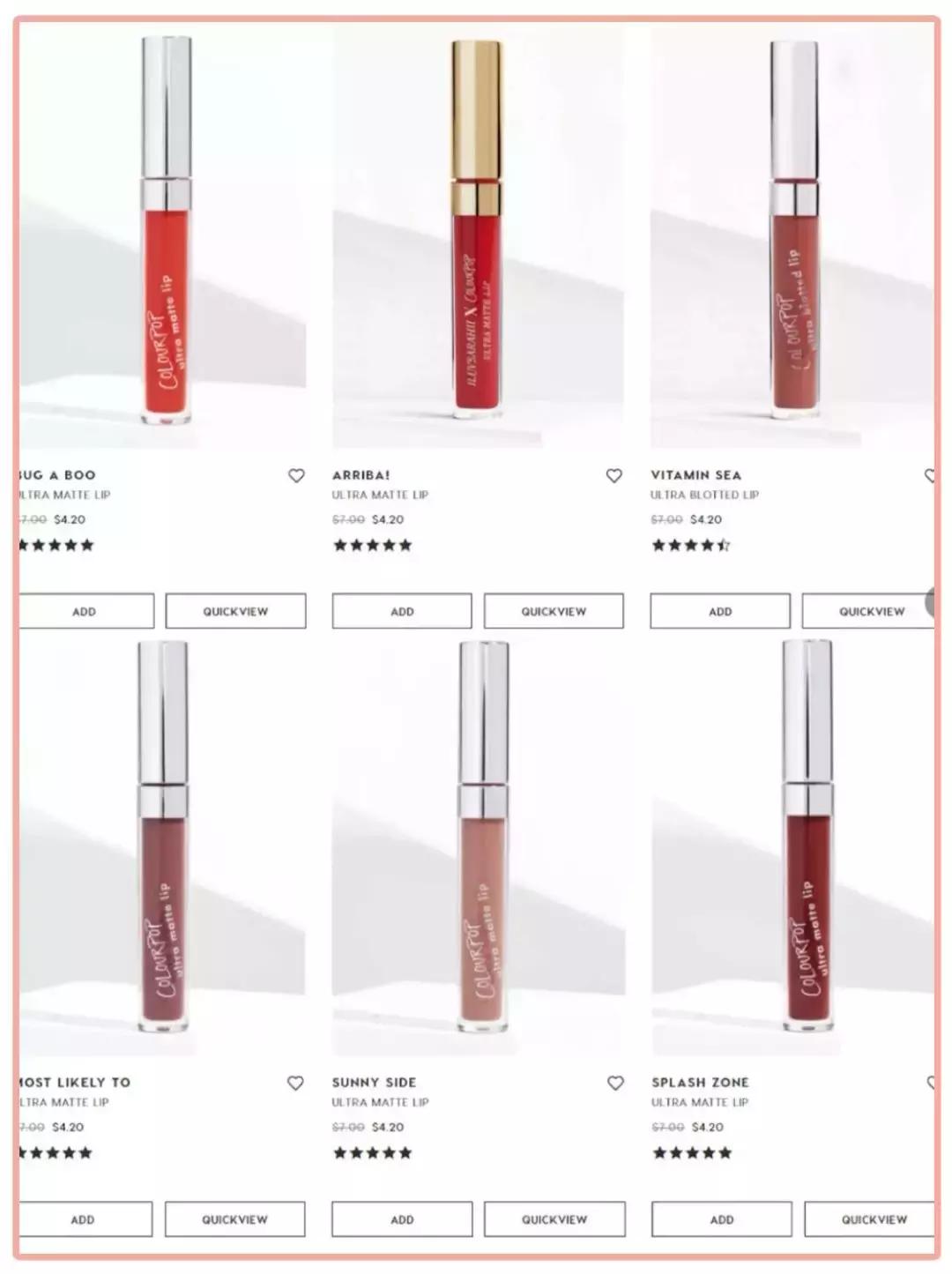Screen dimensions: 952x1274
Task: Add Splash Zone to bag
Action: (722, 1219)
